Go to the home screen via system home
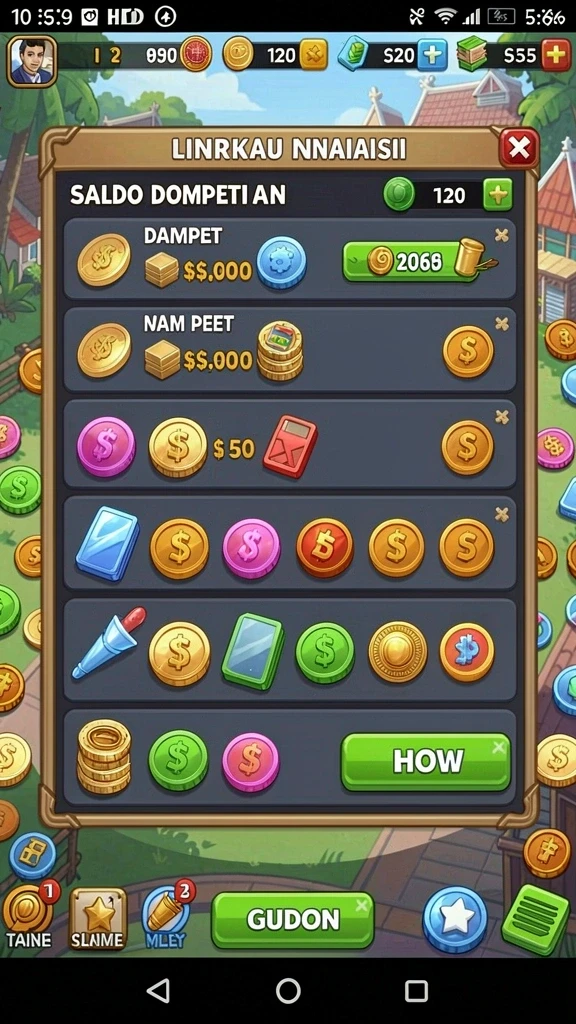Viewport: 576px width, 1024px height. coord(288,990)
